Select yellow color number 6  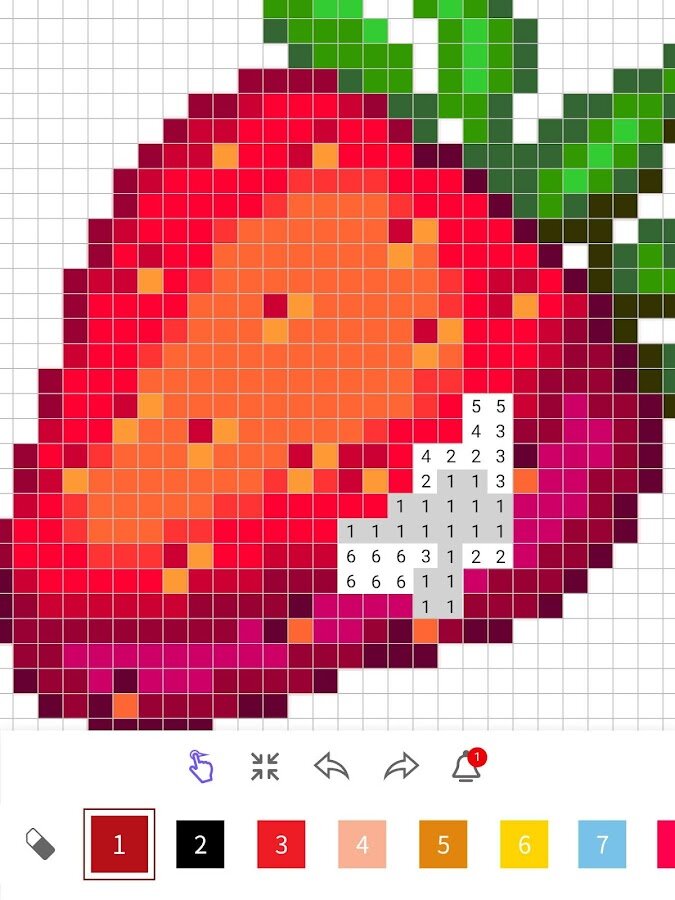524,844
